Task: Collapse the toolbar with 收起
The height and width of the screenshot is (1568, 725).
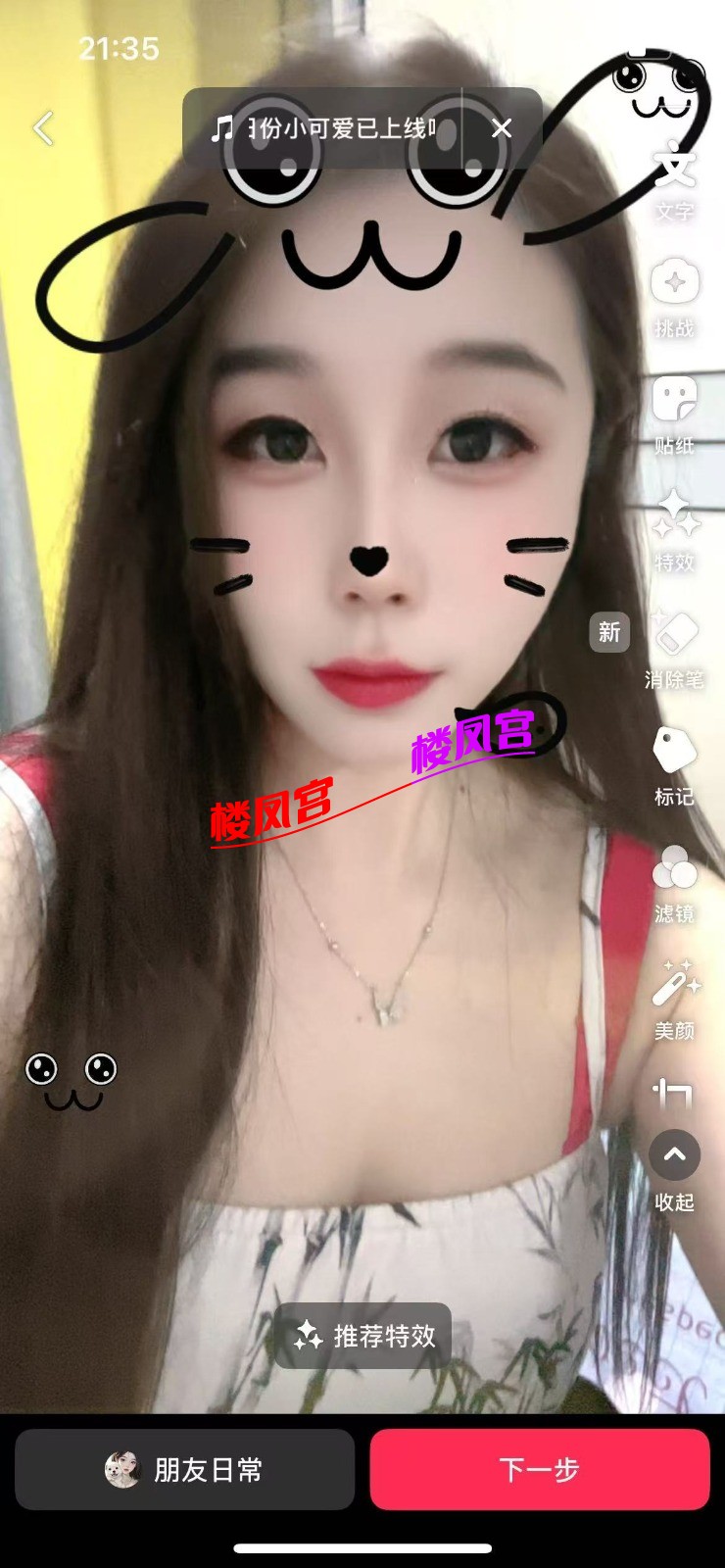Action: point(674,1168)
